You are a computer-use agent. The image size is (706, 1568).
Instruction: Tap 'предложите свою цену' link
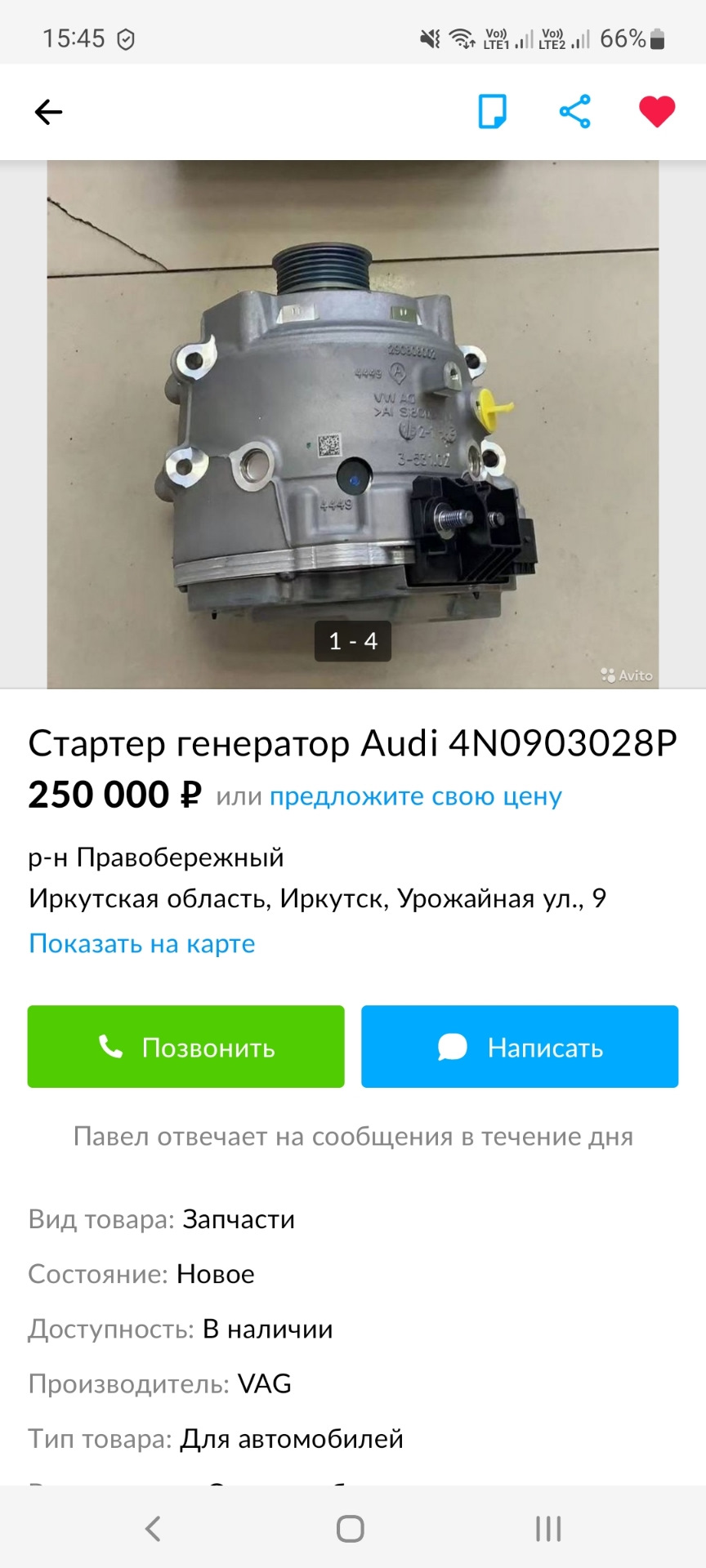tap(416, 796)
